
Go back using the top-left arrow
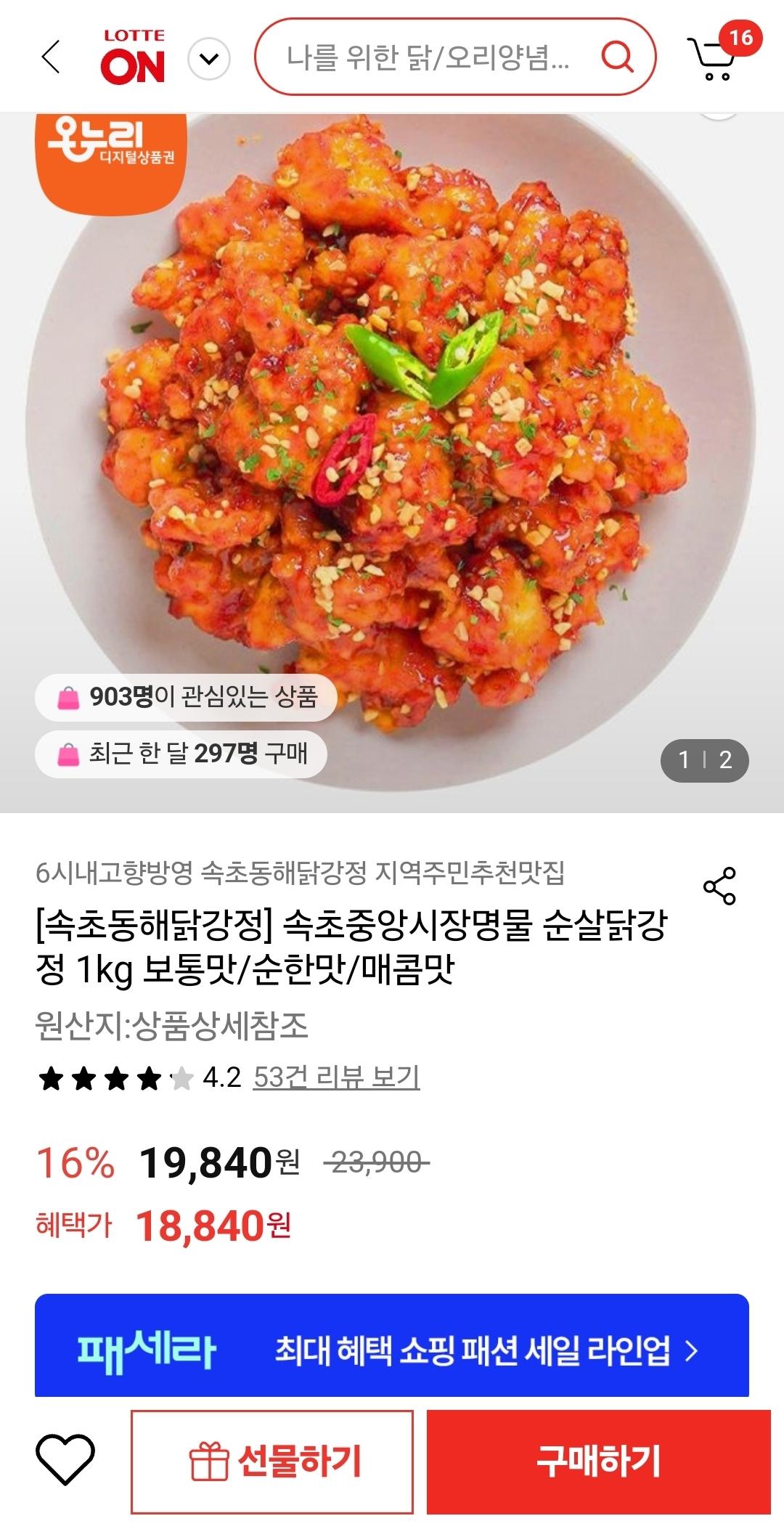pos(51,57)
